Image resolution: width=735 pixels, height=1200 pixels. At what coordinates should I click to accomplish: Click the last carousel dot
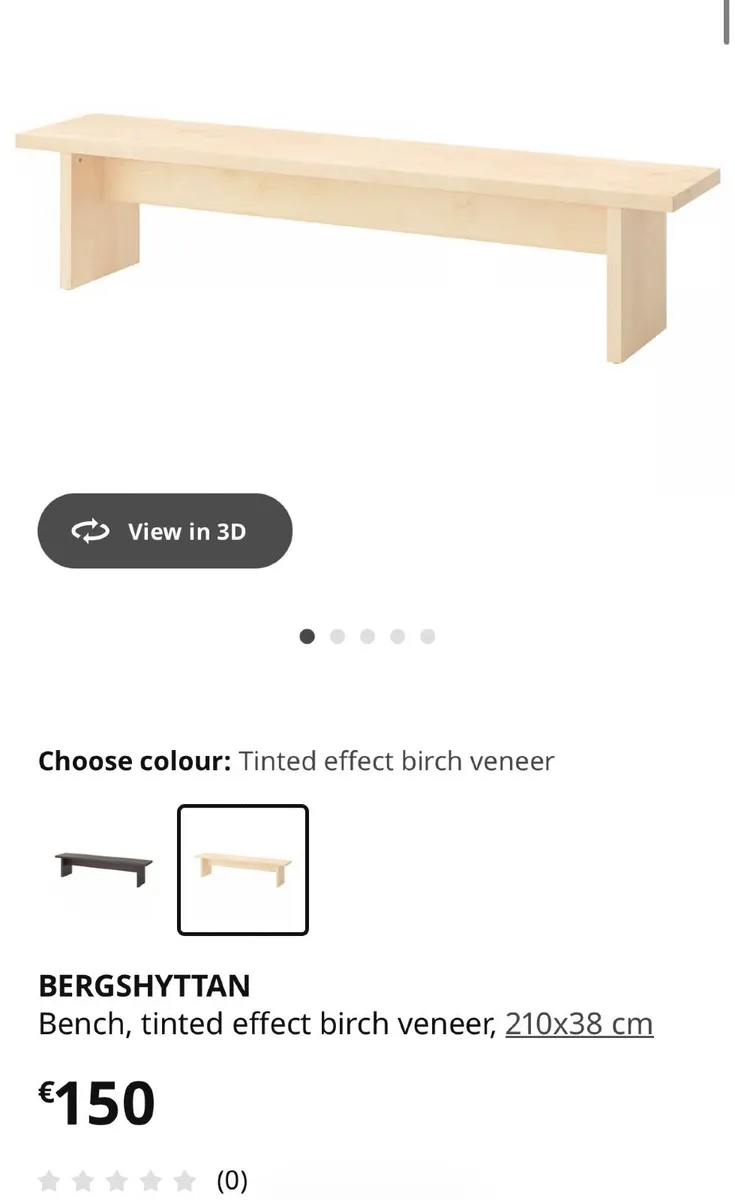point(428,635)
